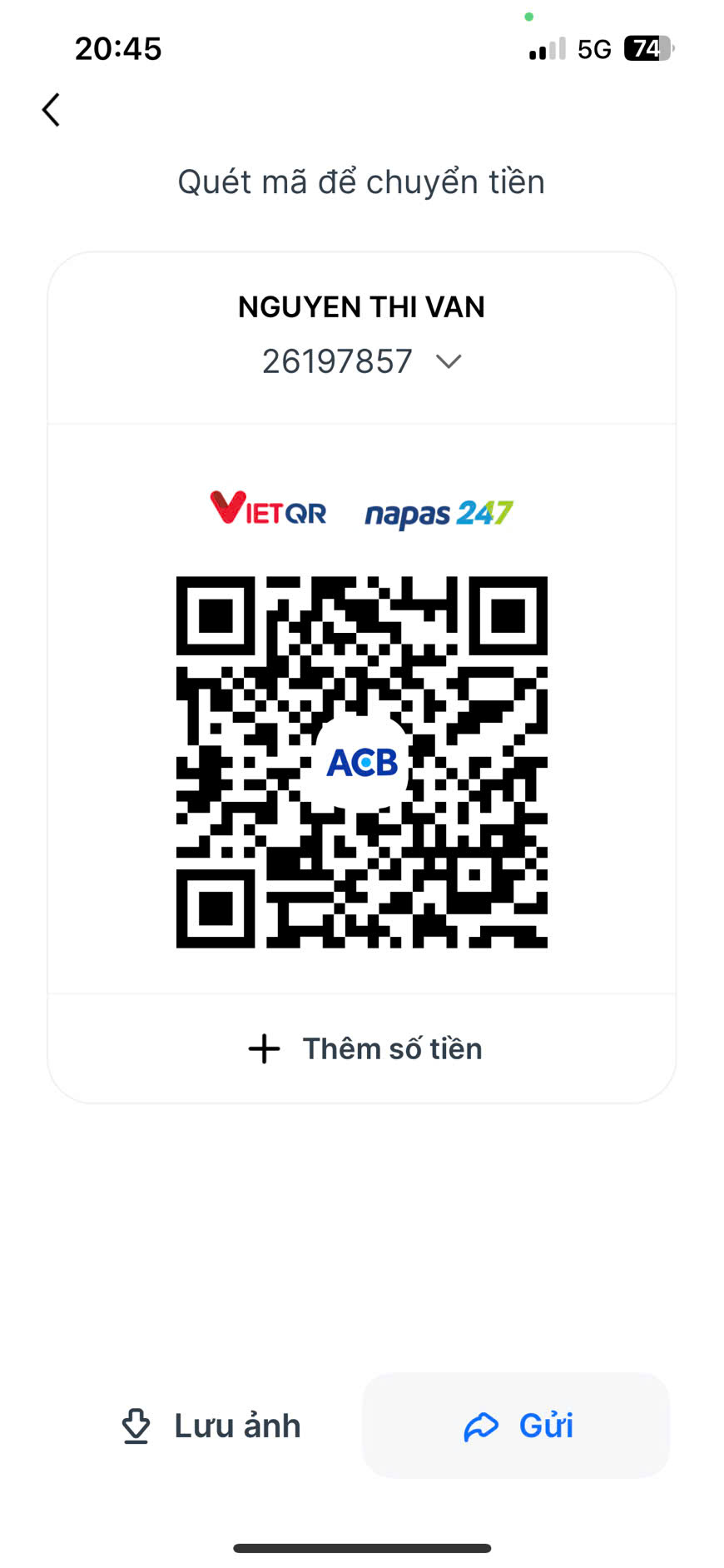Screen dimensions: 724x1568
Task: Share the QR code via Gửi
Action: (516, 1426)
